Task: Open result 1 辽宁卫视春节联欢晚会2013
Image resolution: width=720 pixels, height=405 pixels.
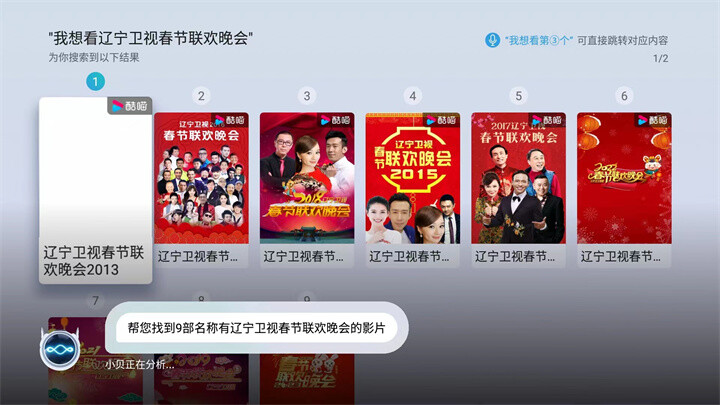Action: click(95, 190)
